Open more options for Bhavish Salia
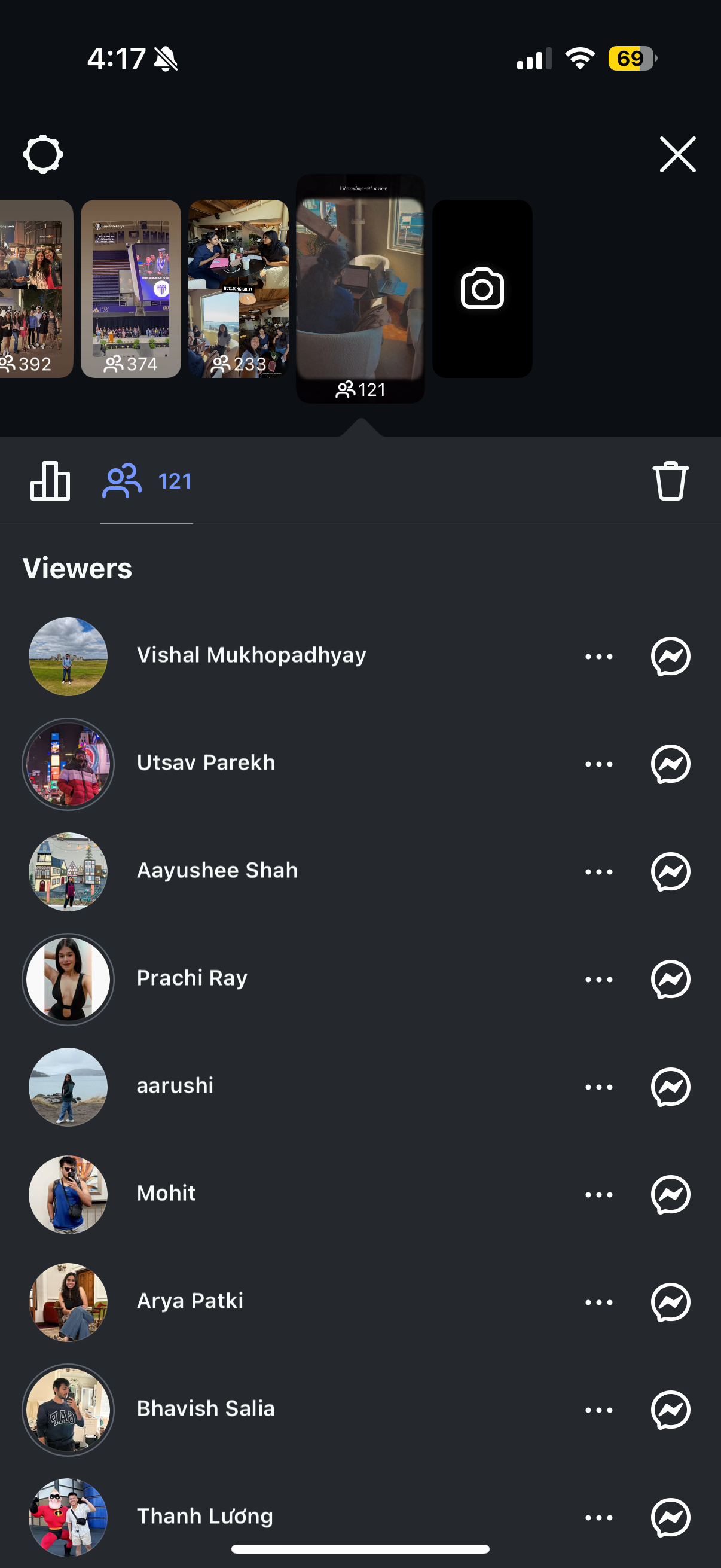 pyautogui.click(x=598, y=1410)
